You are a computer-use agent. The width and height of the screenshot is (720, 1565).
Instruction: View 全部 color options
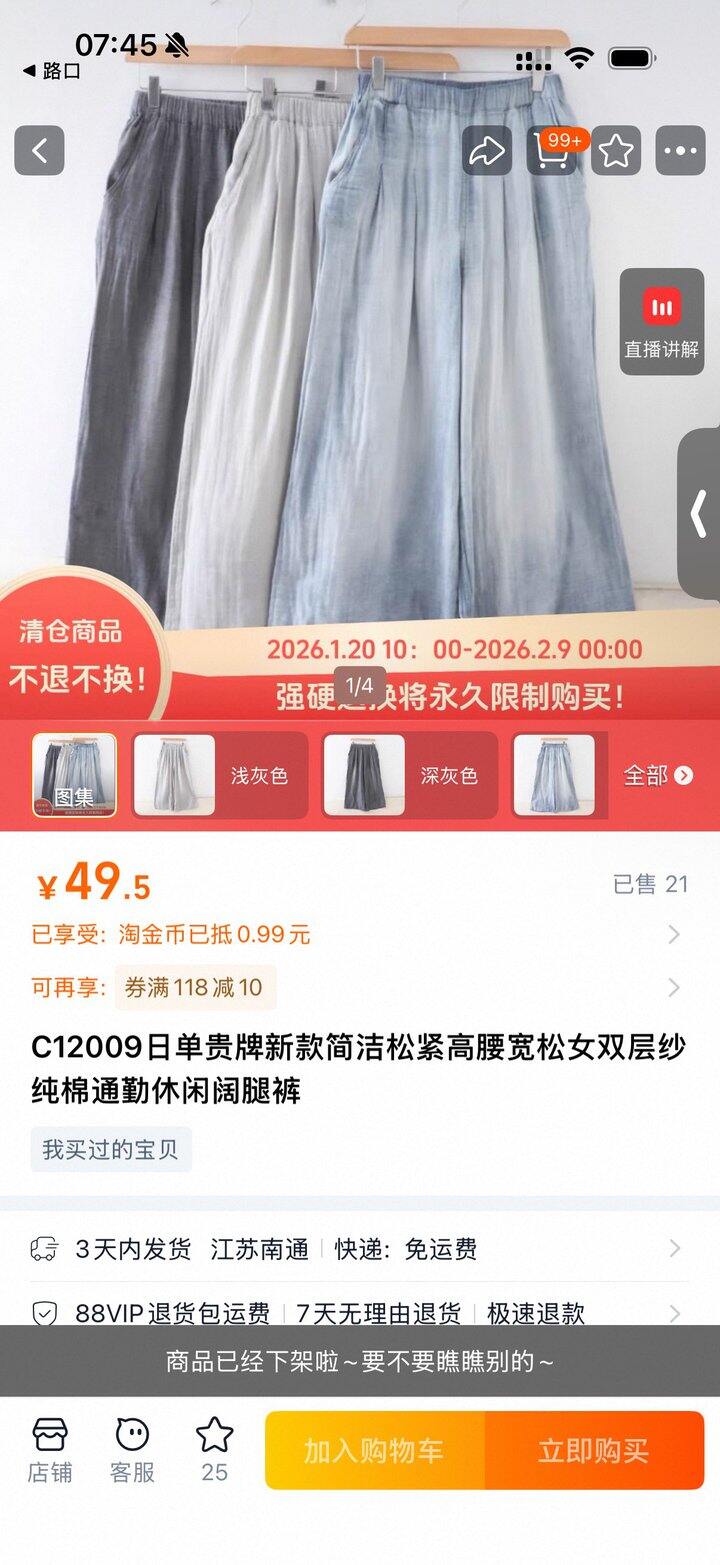pos(657,775)
